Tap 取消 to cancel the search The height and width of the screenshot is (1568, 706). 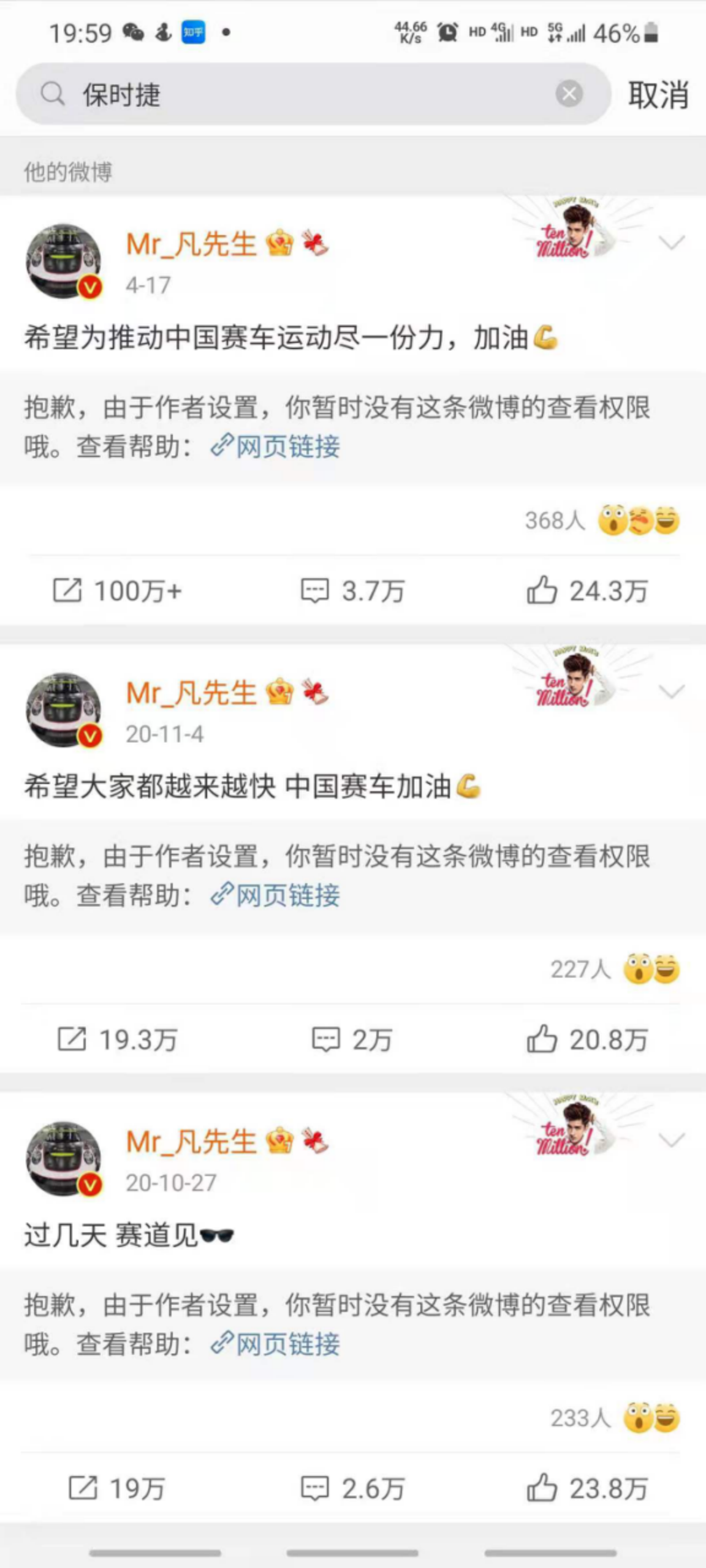click(658, 95)
